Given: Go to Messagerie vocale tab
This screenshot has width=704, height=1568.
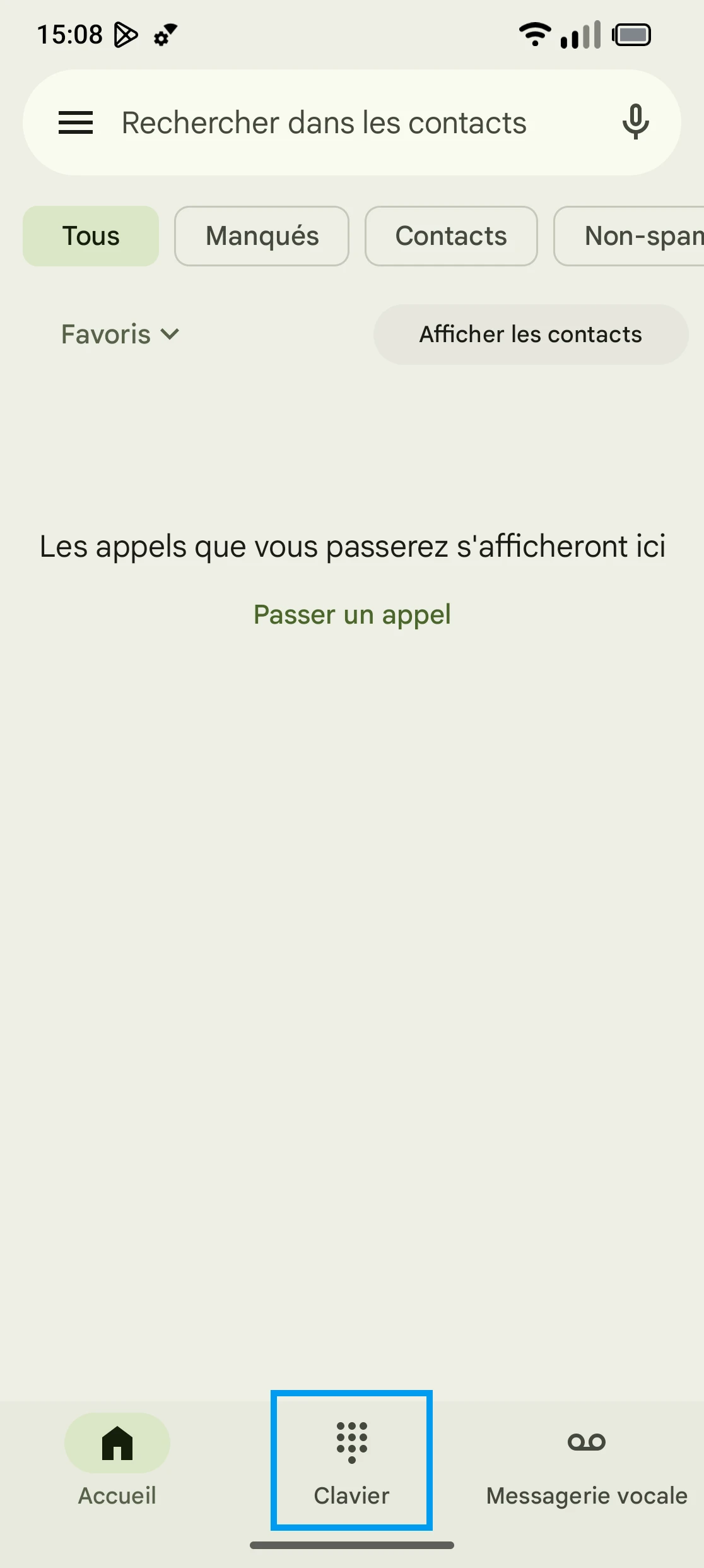Looking at the screenshot, I should click(587, 1459).
